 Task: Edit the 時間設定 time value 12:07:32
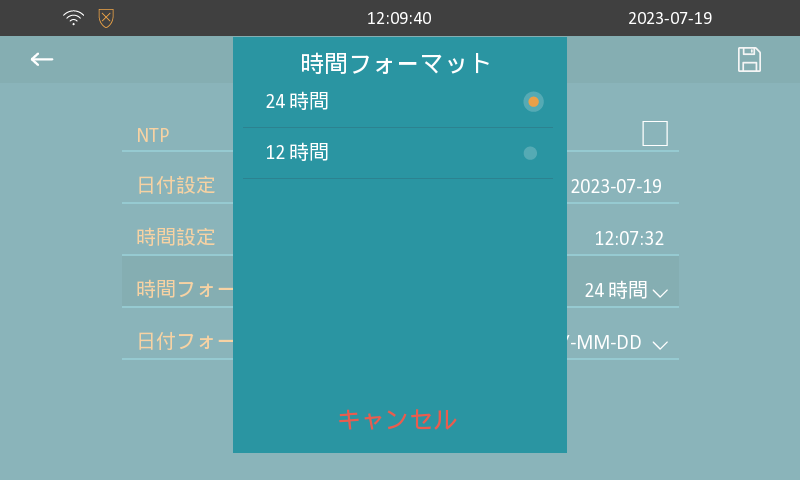click(x=628, y=238)
